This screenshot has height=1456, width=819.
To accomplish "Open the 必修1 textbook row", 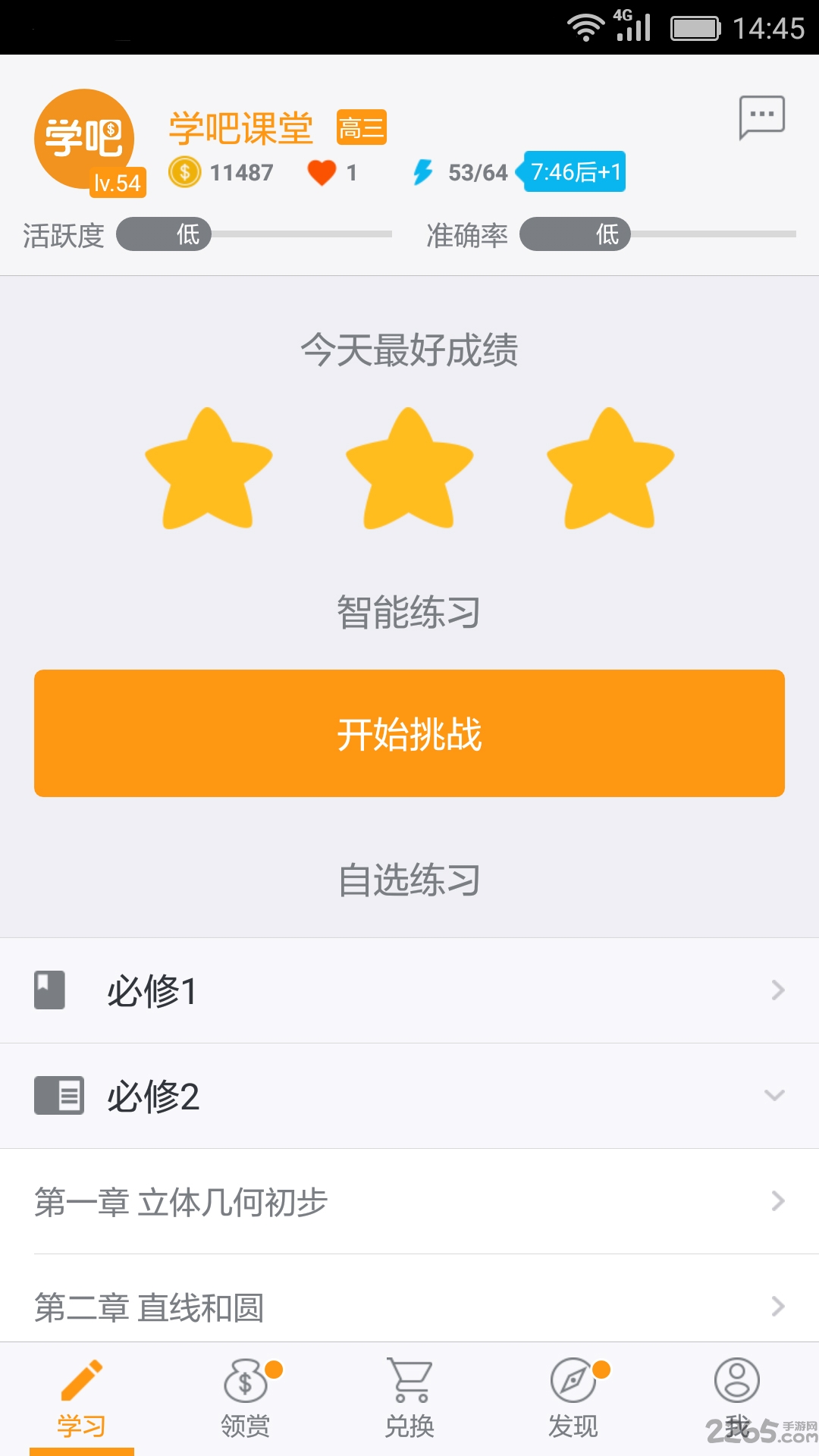I will (409, 990).
